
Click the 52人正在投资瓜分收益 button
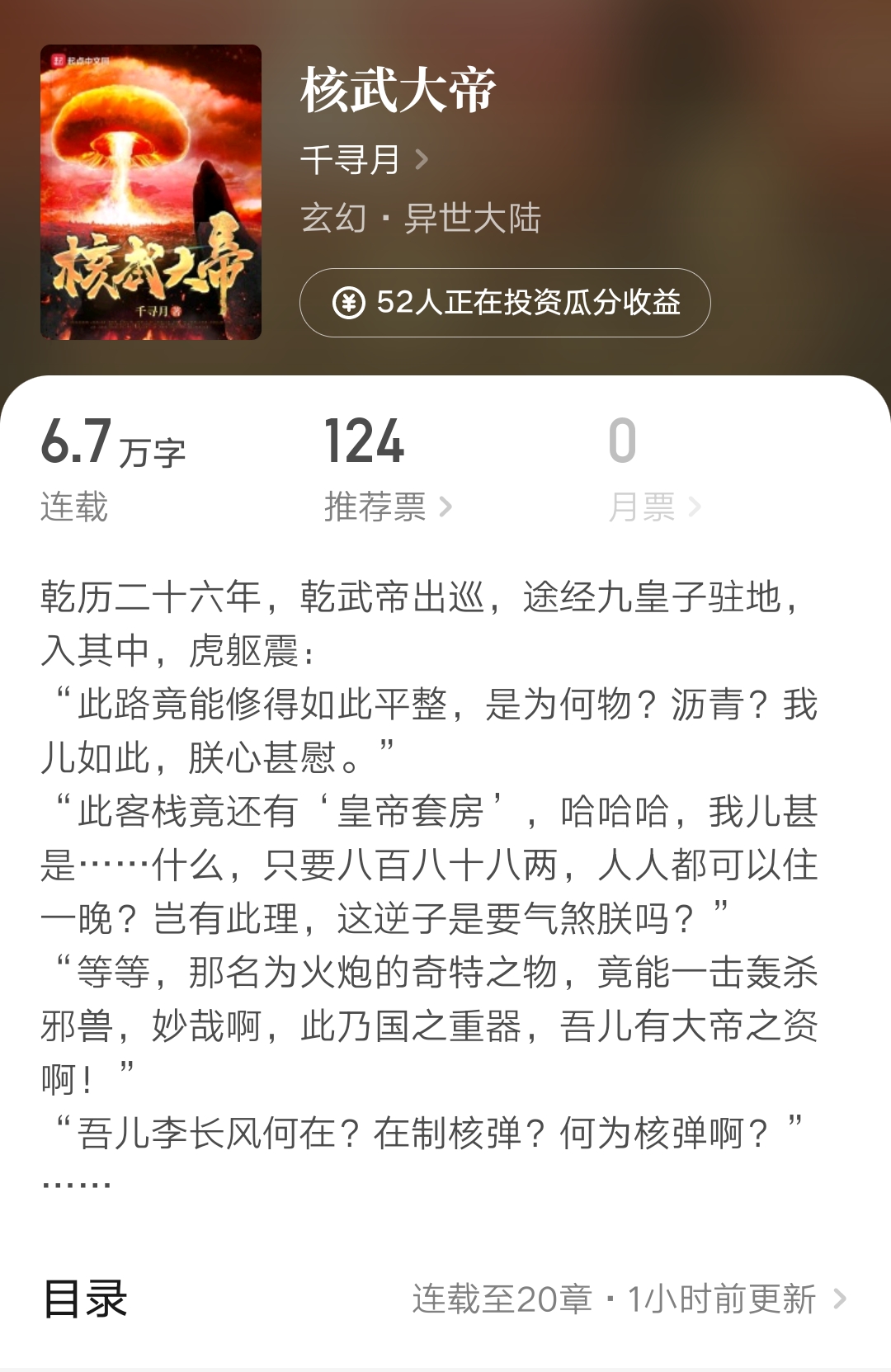[511, 303]
